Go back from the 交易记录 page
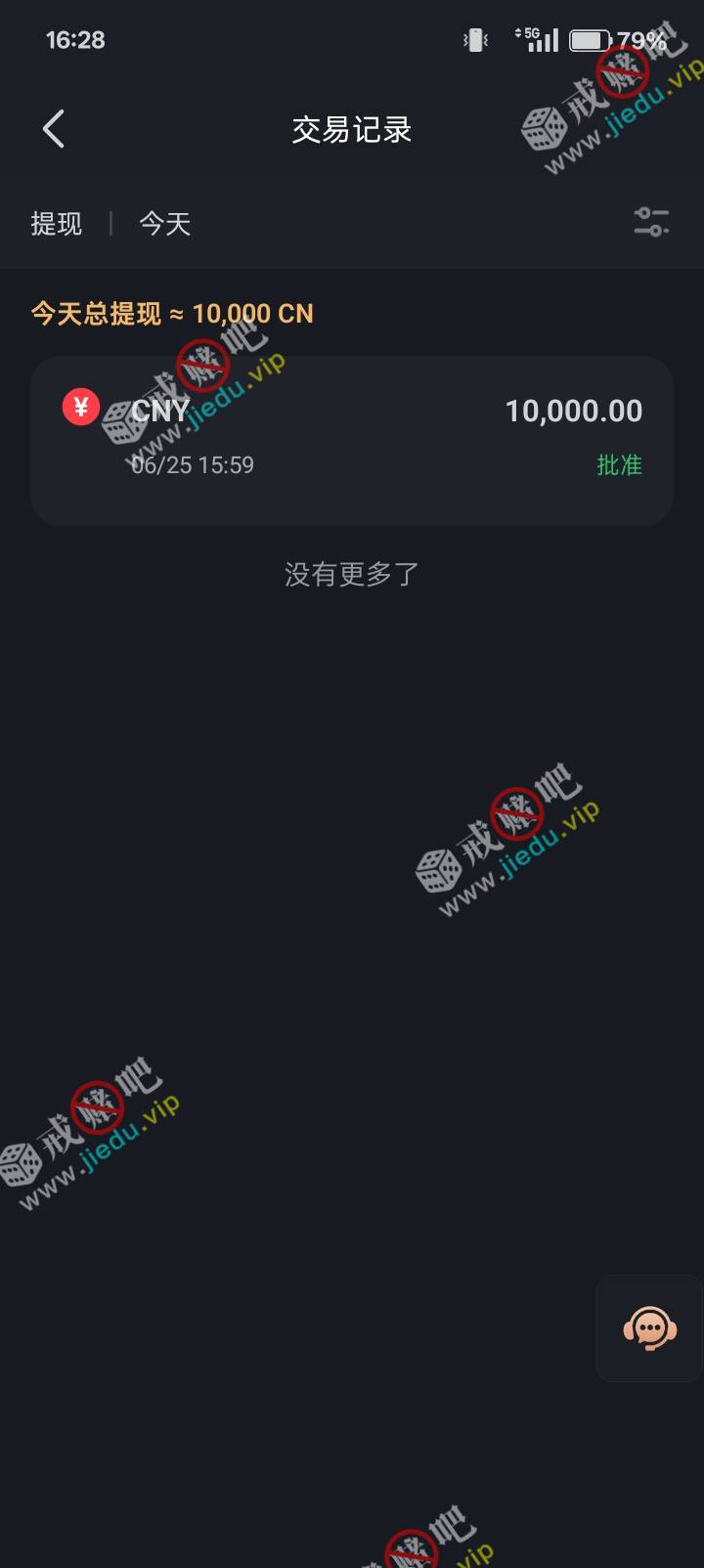This screenshot has width=704, height=1568. [54, 129]
